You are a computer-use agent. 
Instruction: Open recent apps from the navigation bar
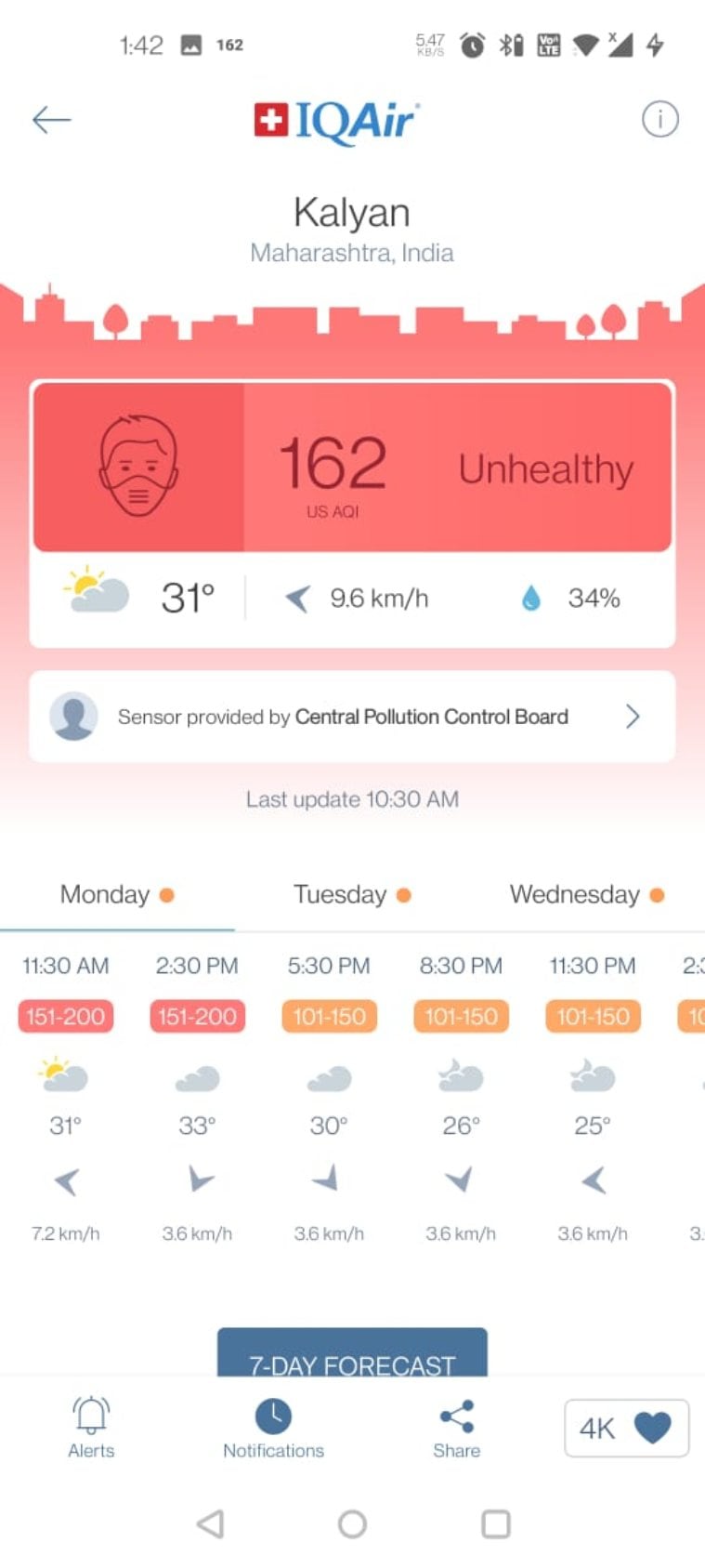496,1523
